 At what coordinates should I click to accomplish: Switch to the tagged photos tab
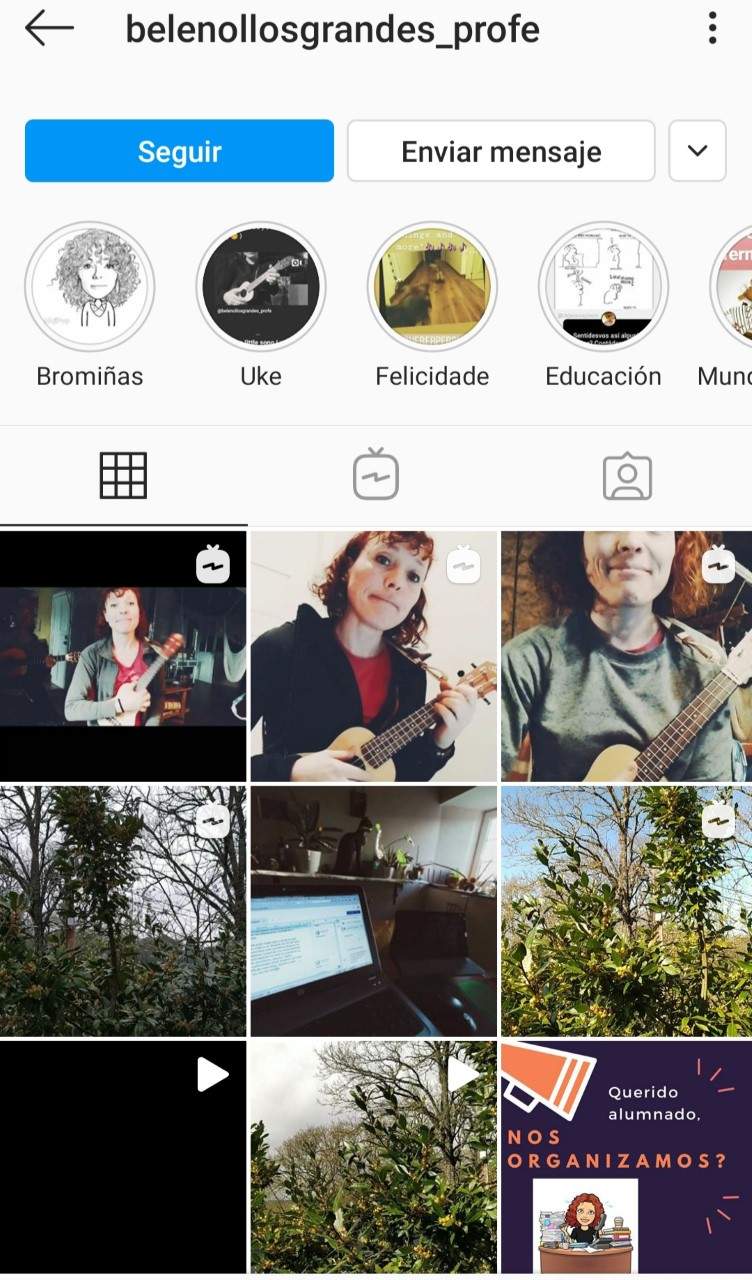(627, 476)
